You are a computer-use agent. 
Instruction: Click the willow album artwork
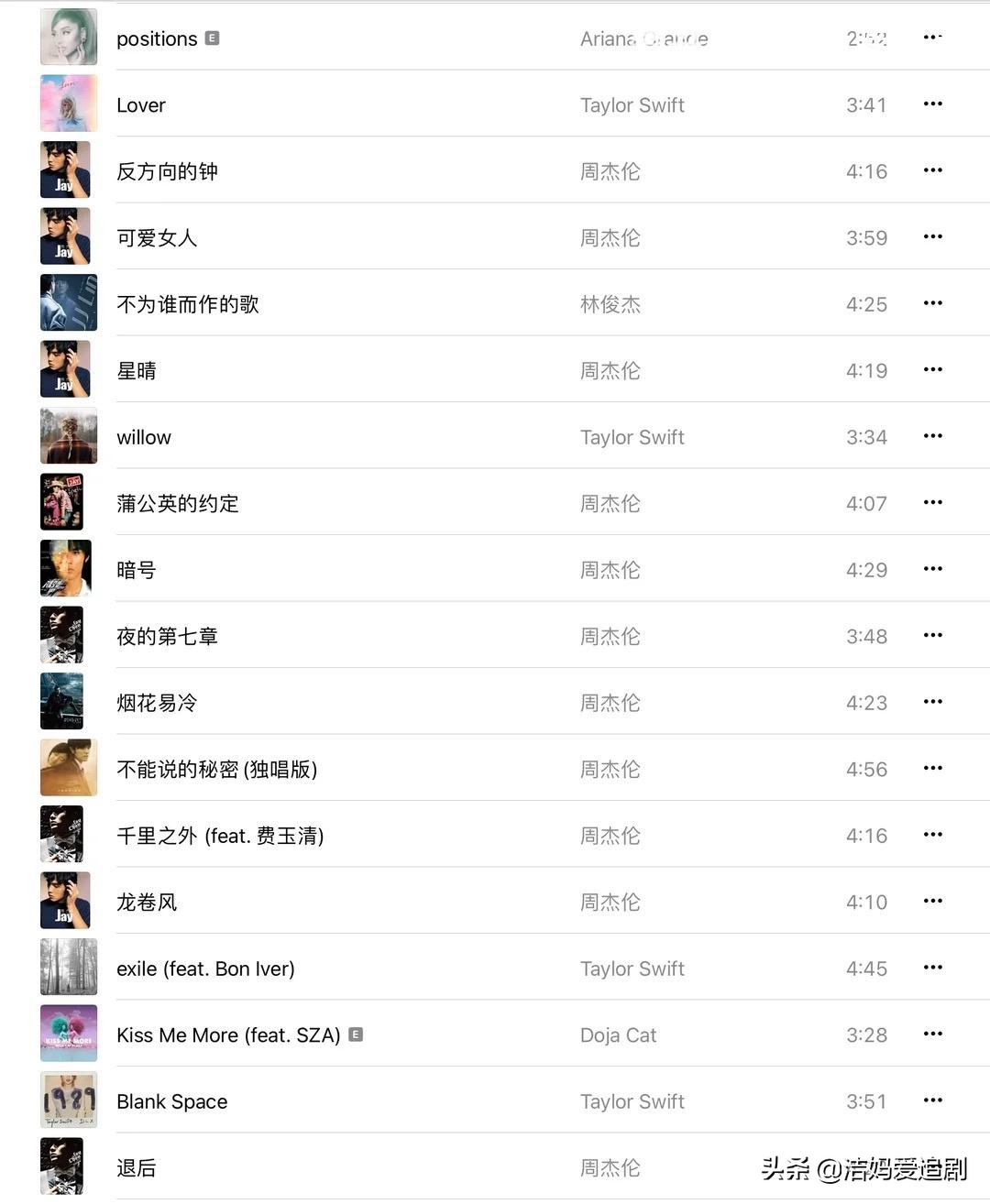[x=68, y=435]
